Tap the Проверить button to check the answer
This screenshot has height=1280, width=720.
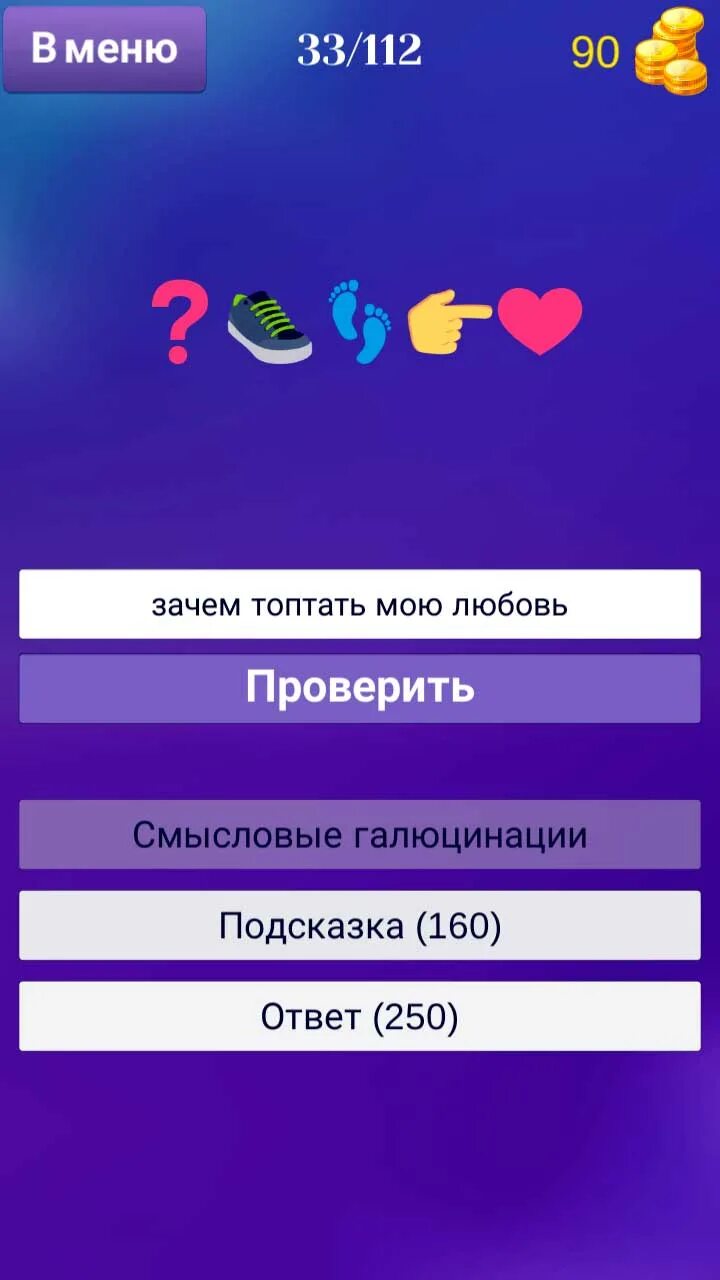pyautogui.click(x=360, y=688)
